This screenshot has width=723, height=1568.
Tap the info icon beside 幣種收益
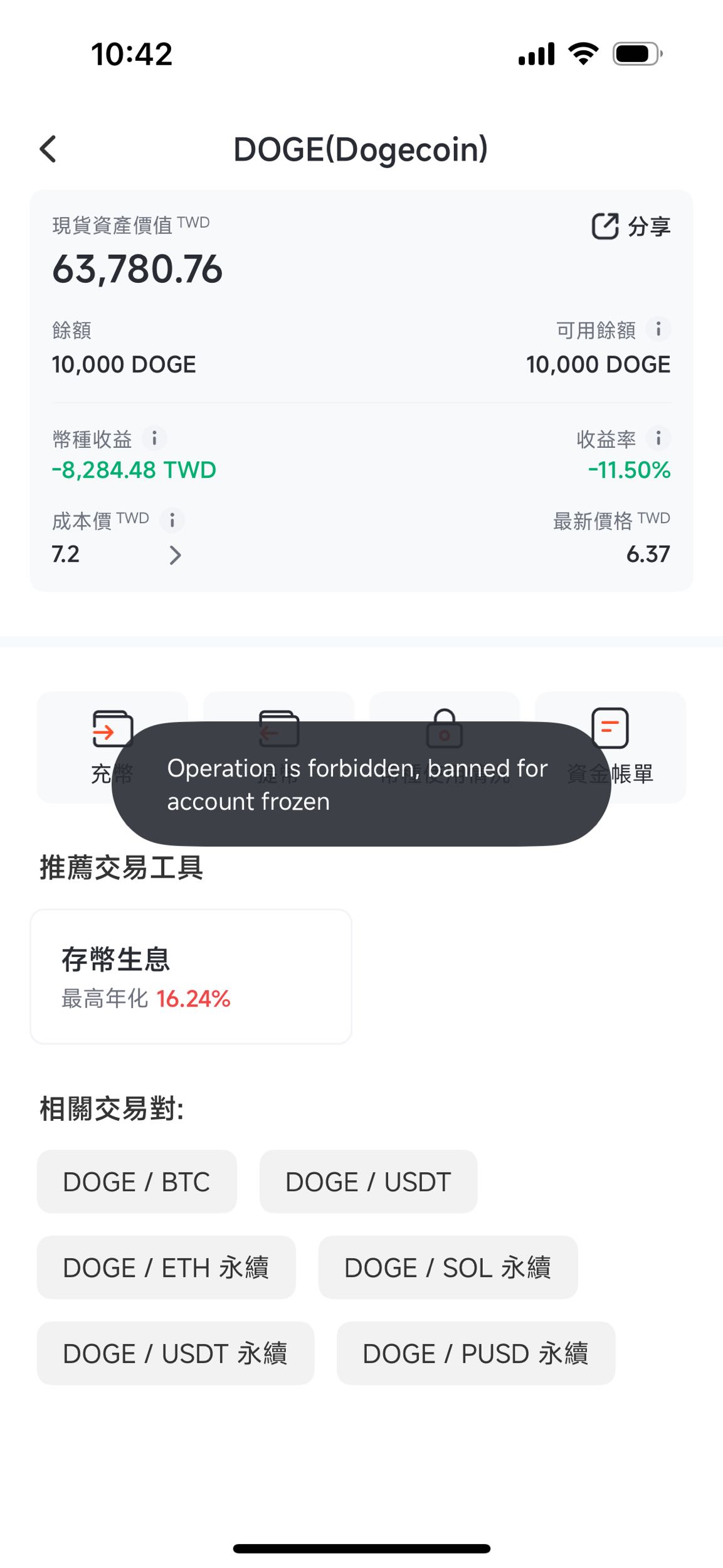pos(156,438)
